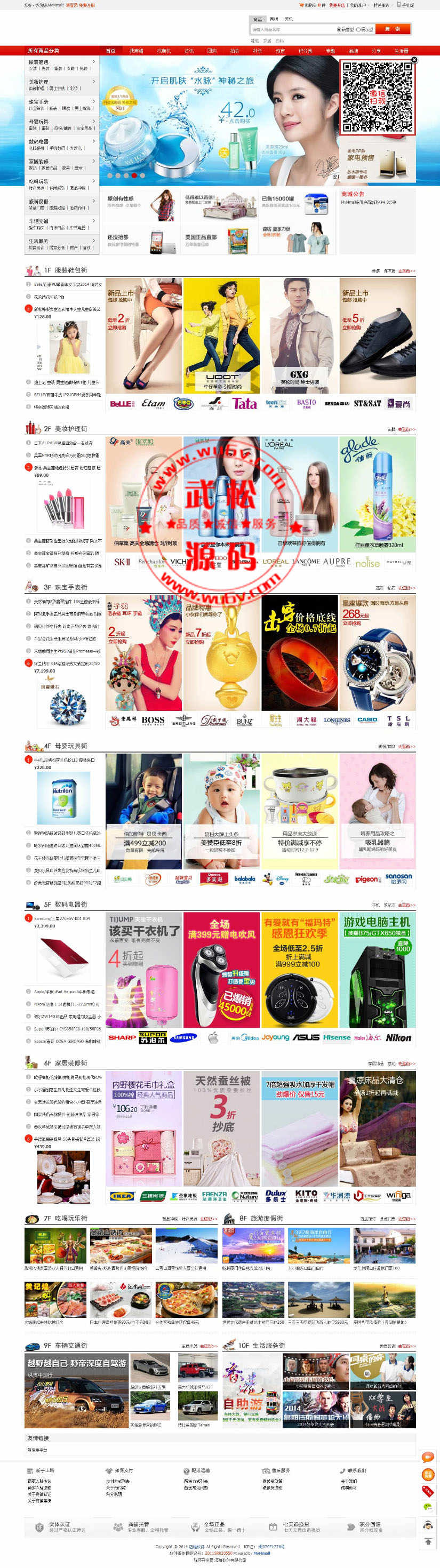Close the WeChat QR code popup
This screenshot has width=440, height=1568.
coord(414,60)
